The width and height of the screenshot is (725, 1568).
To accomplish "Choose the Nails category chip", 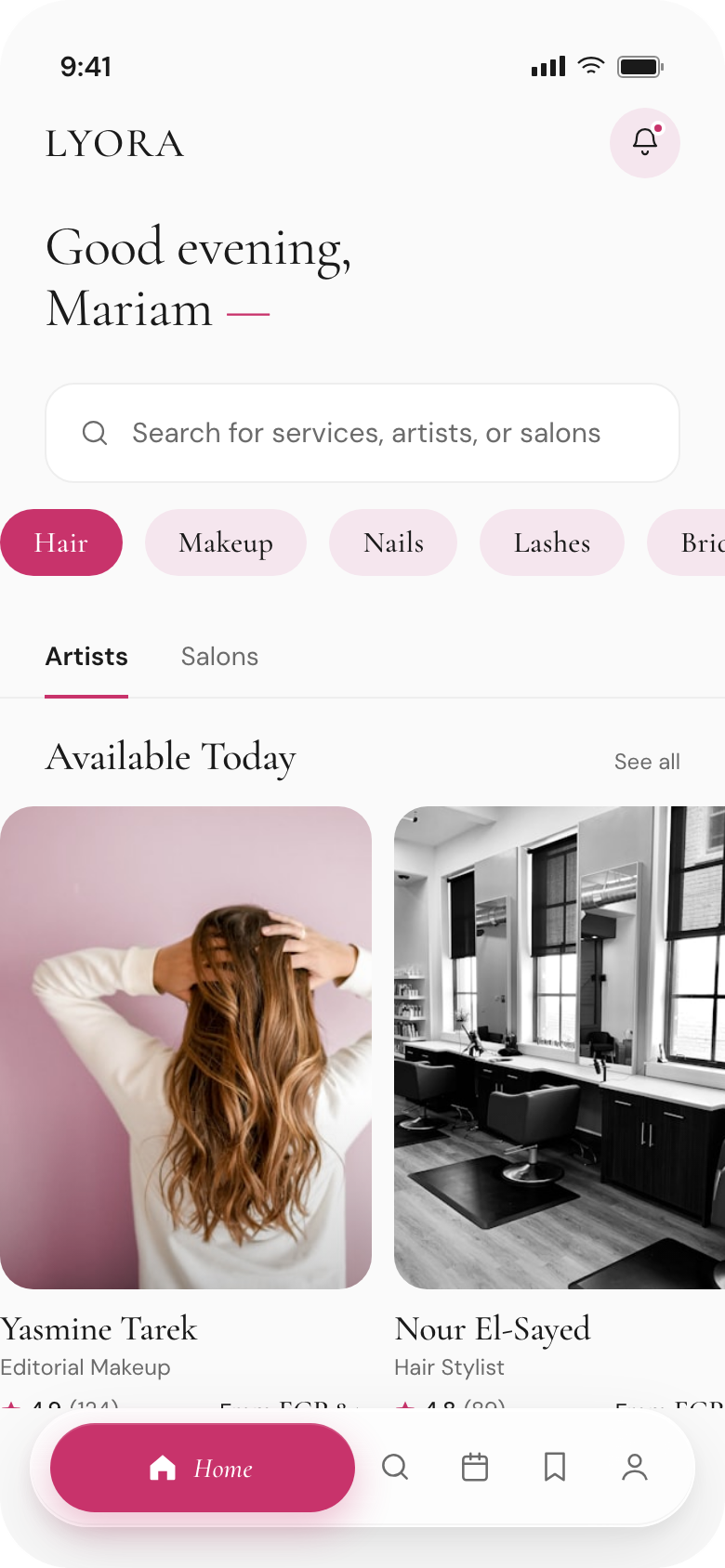I will [x=393, y=542].
